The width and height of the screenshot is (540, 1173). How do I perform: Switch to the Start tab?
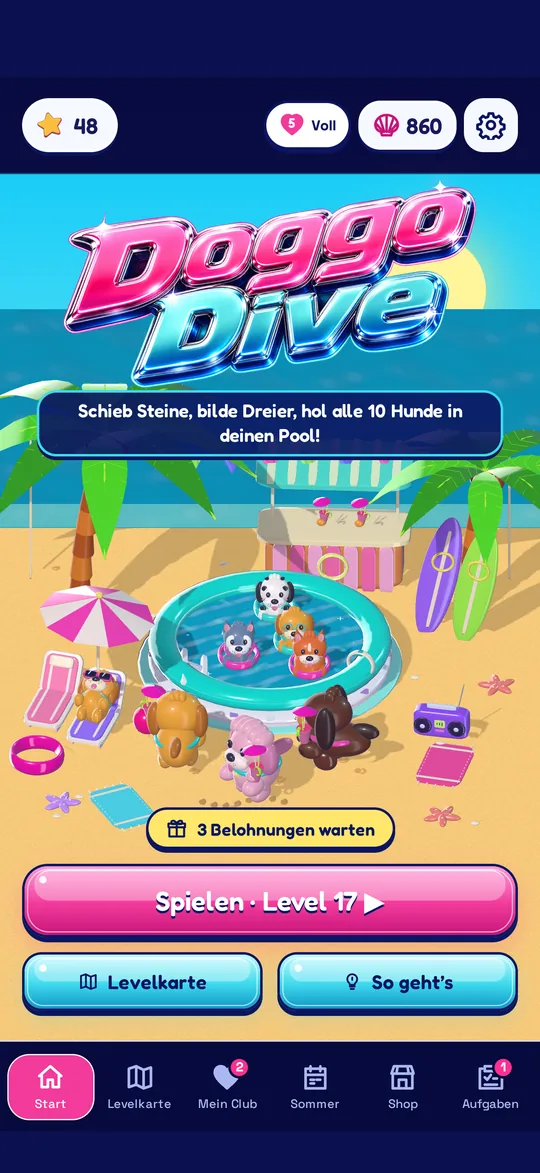tap(51, 1087)
